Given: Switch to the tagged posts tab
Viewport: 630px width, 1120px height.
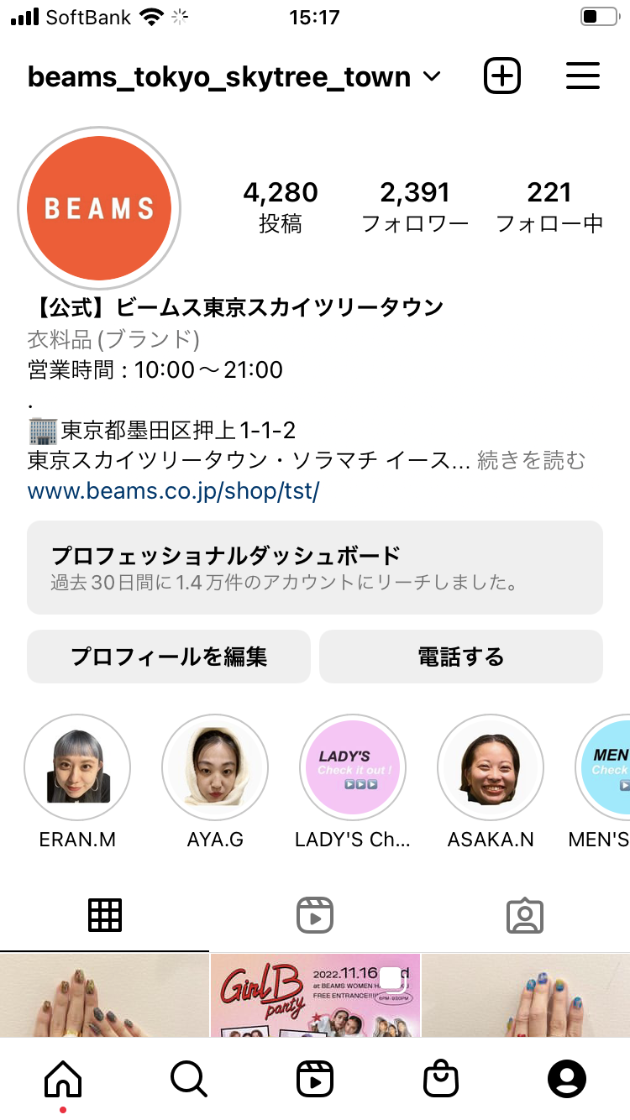Looking at the screenshot, I should (524, 915).
